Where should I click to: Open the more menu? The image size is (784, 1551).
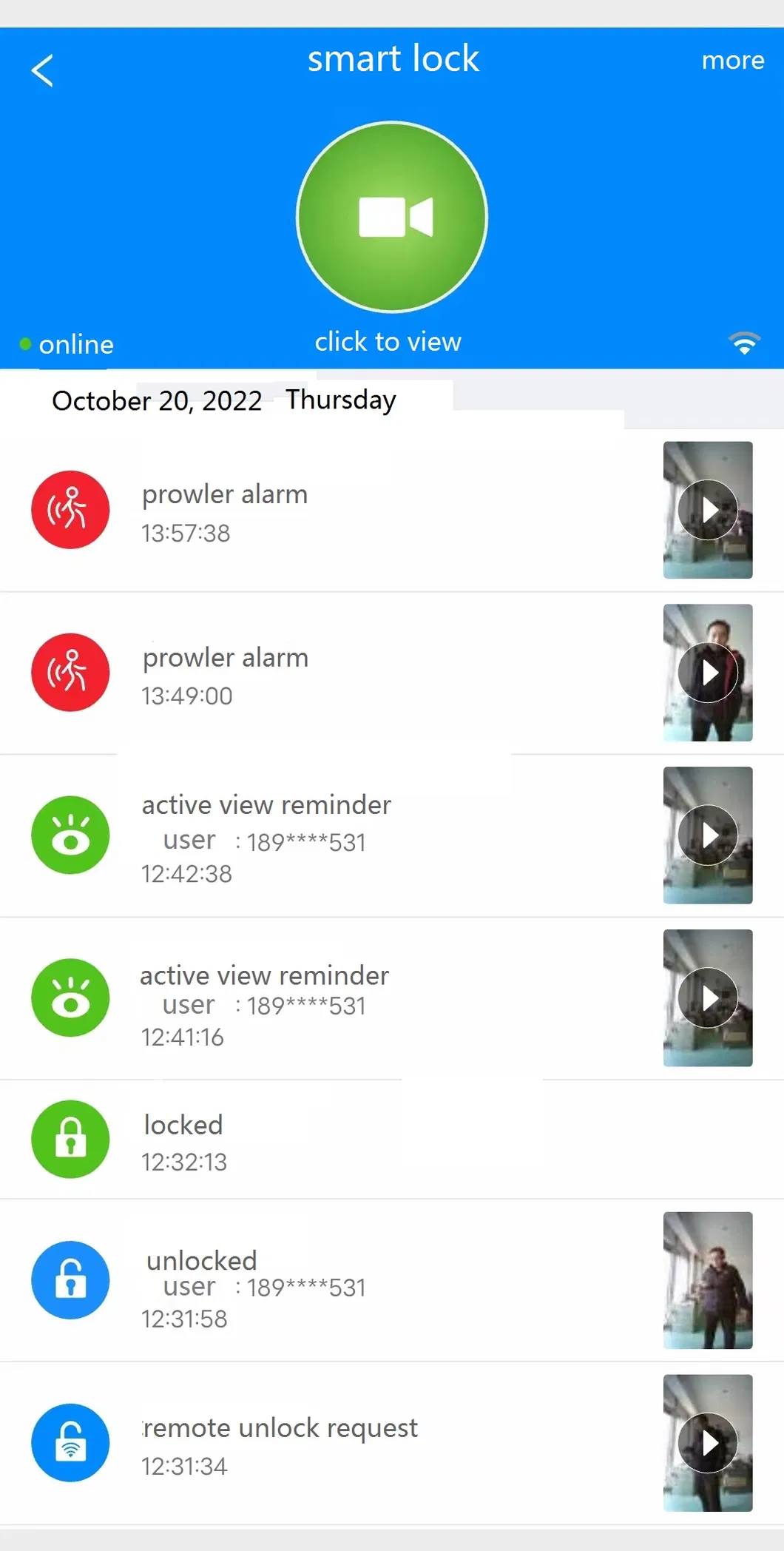732,61
